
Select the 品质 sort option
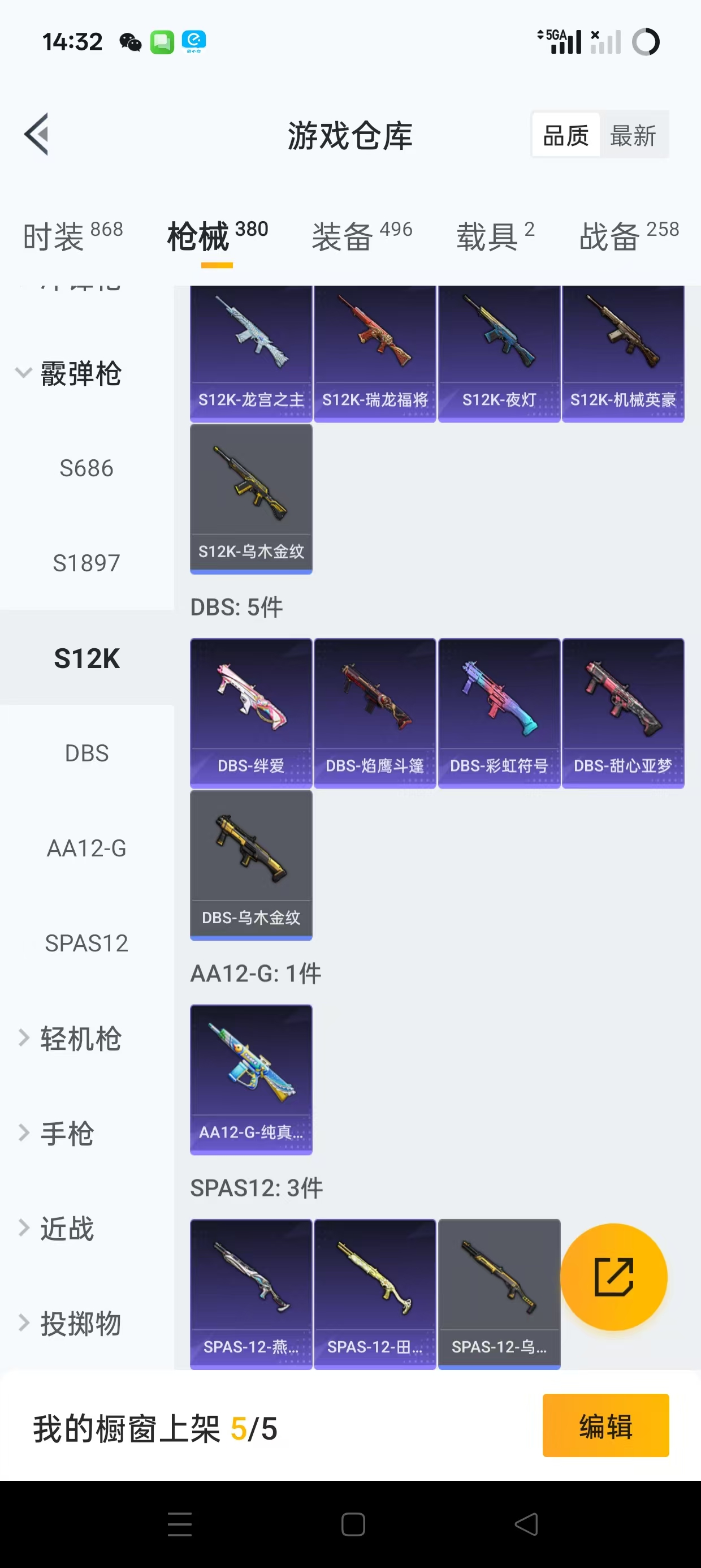(x=566, y=135)
